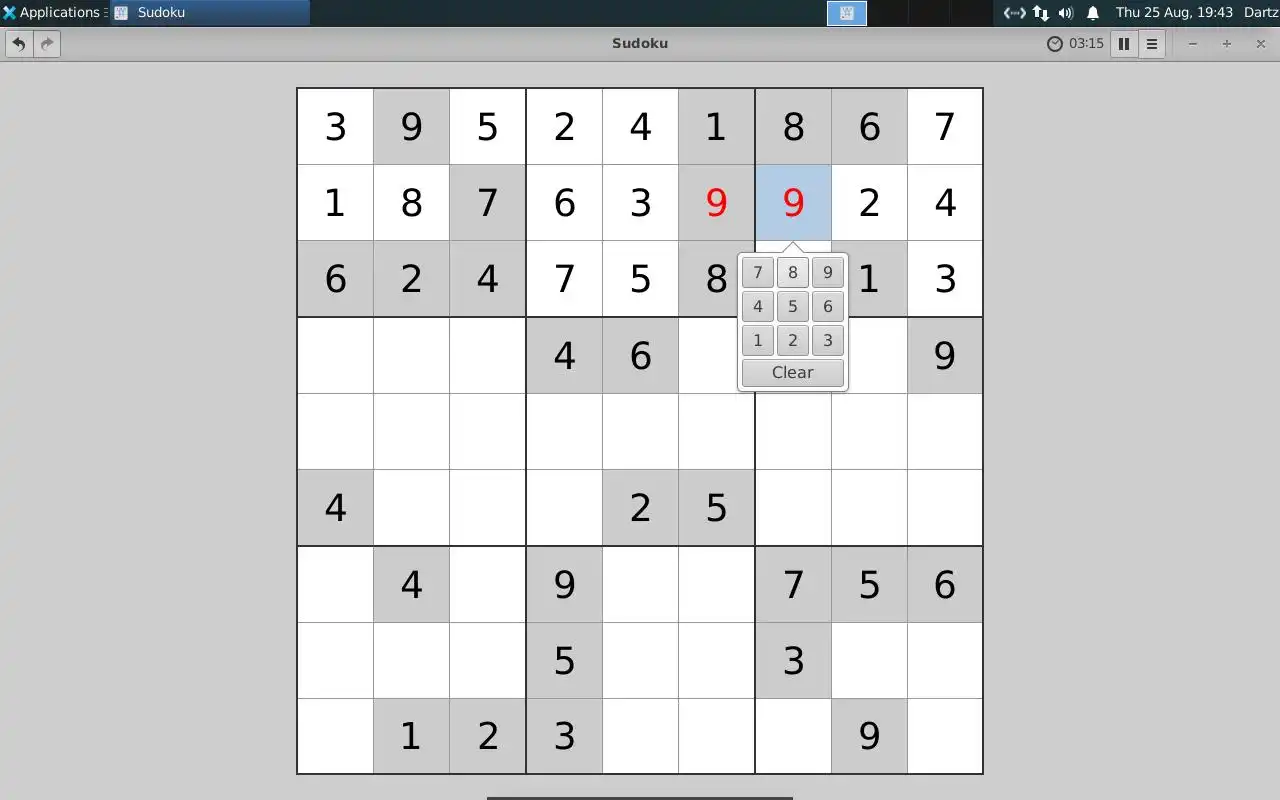Enter 1 using the popup keypad
Image resolution: width=1280 pixels, height=800 pixels.
pos(758,340)
